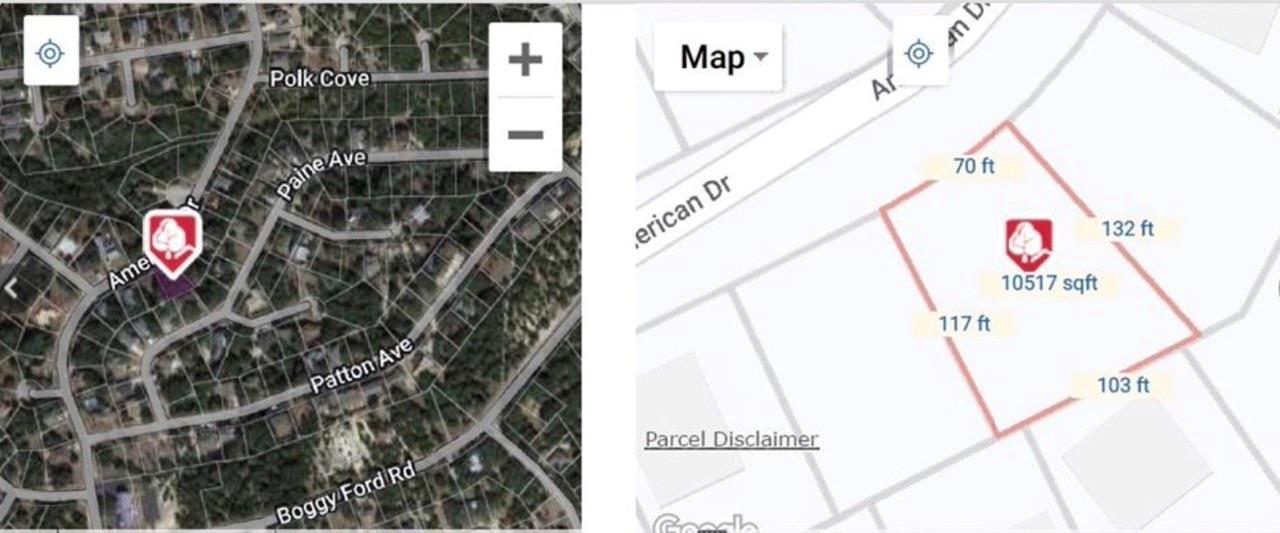Open the Map type dropdown
Screen dimensions: 1280x533
tap(717, 57)
